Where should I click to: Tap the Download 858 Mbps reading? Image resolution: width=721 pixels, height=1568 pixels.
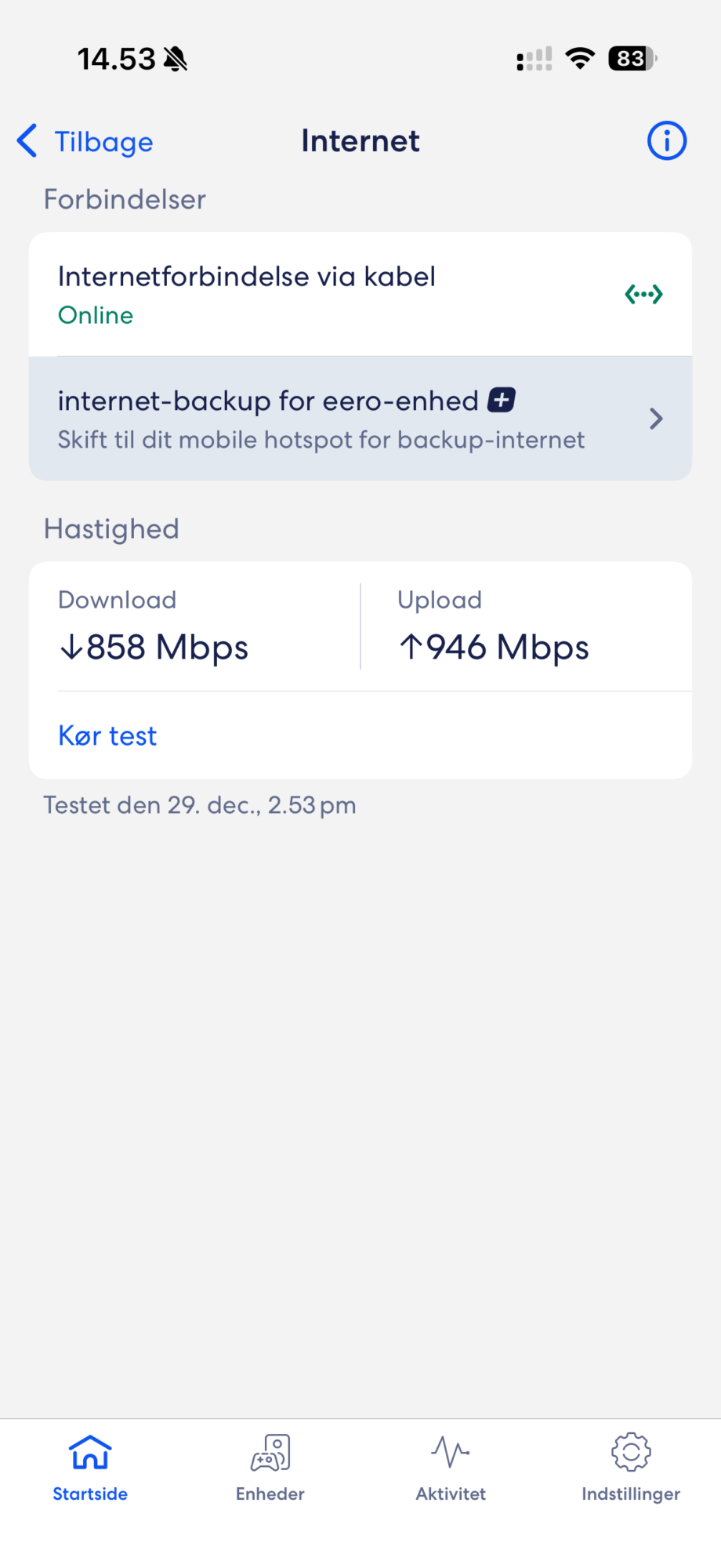154,646
